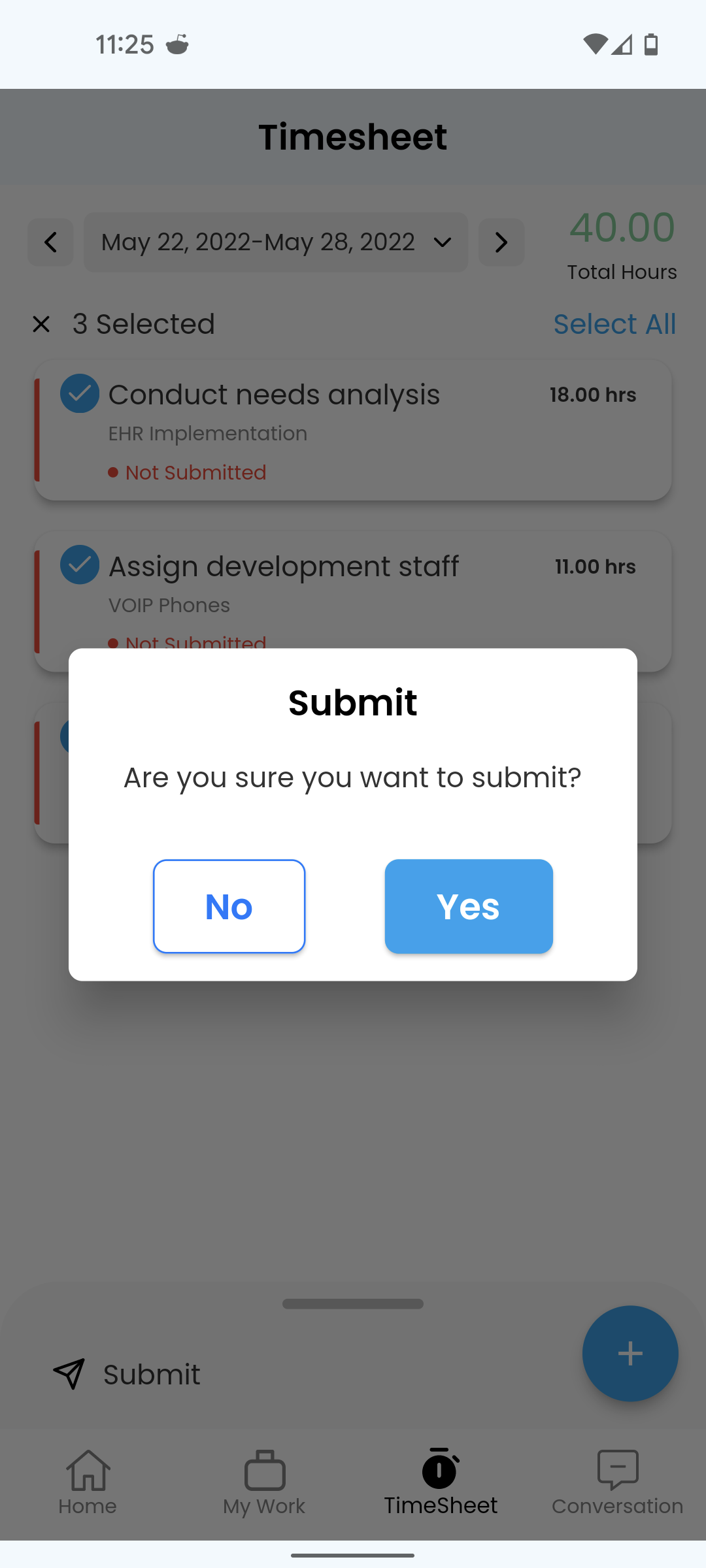Image resolution: width=706 pixels, height=1568 pixels.
Task: Decline submission by tapping No
Action: pos(229,906)
